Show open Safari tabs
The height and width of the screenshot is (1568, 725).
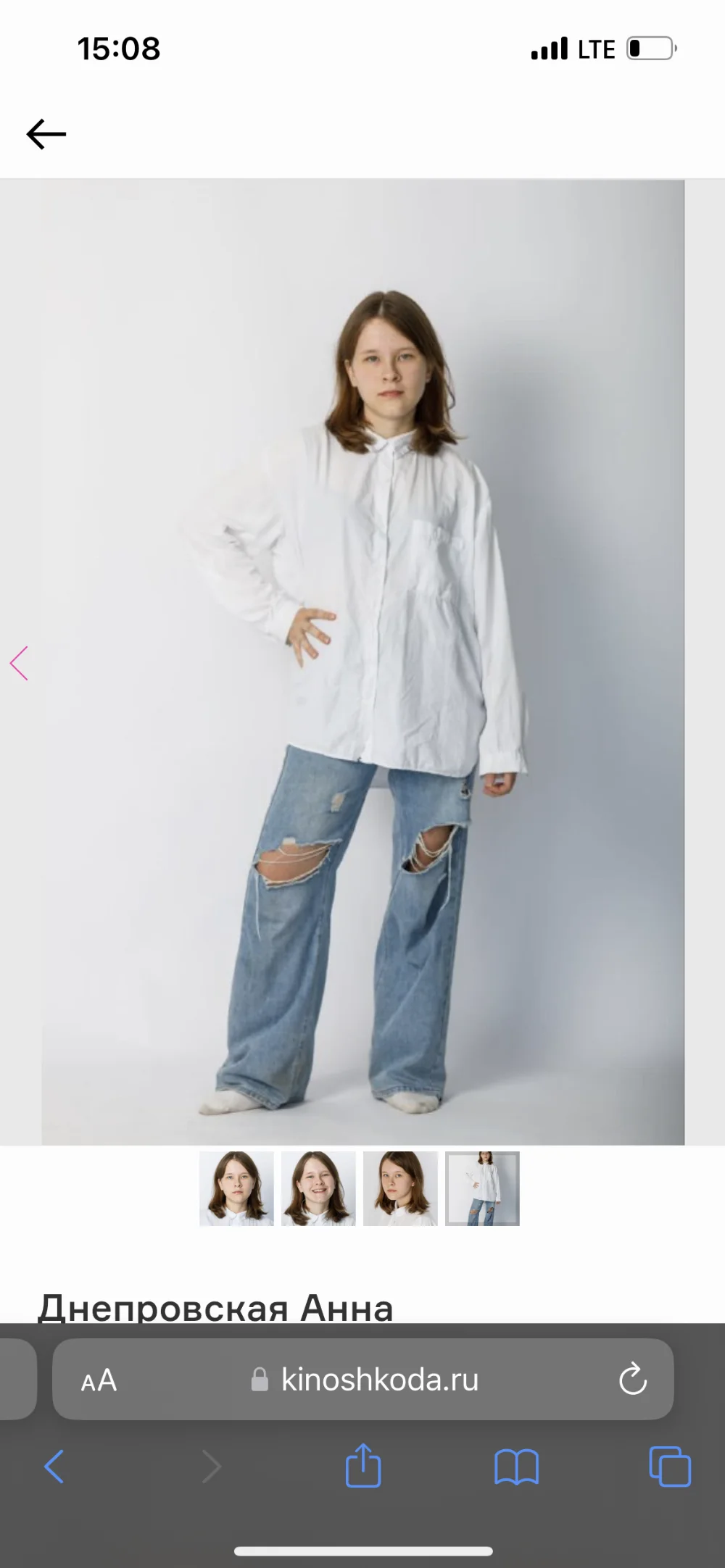point(670,1467)
